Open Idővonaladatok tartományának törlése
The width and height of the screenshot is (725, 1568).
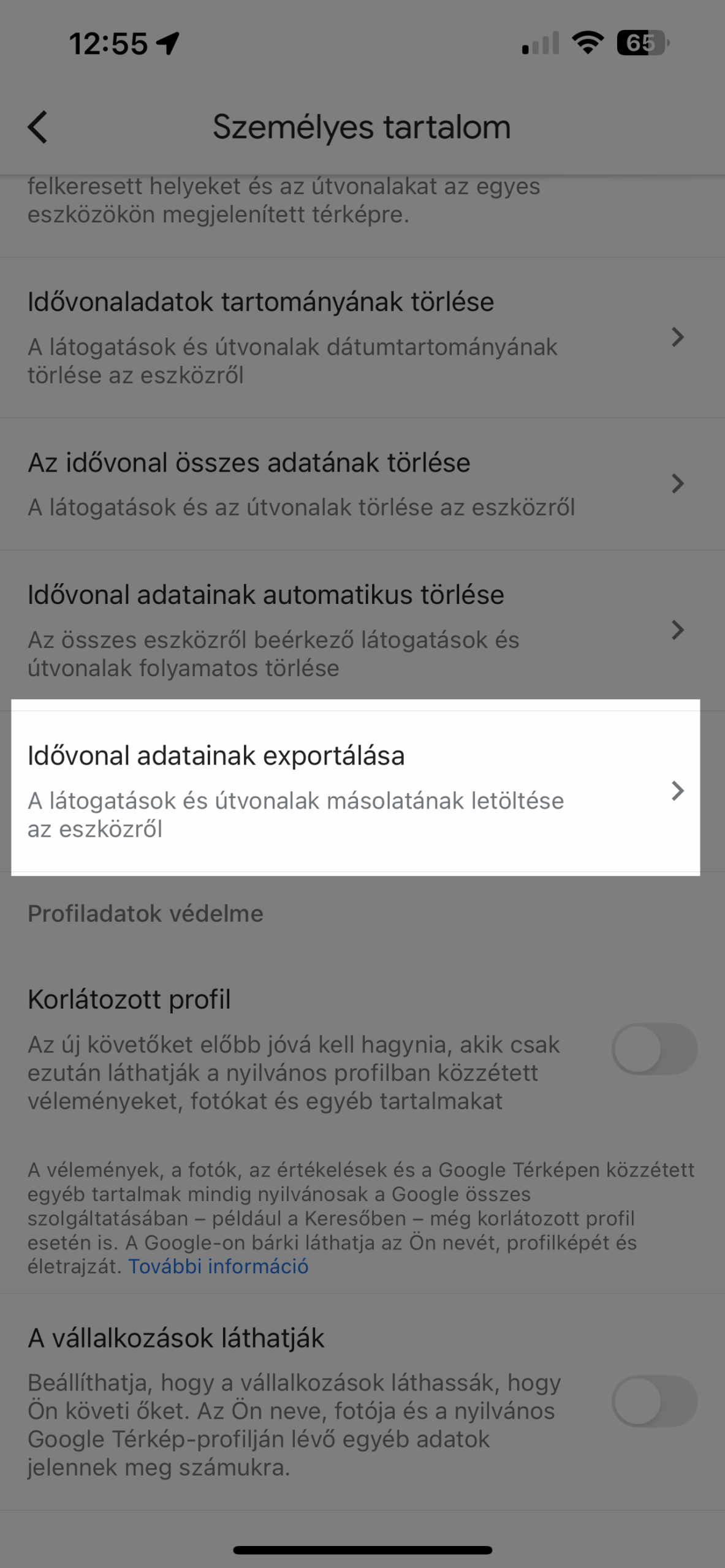tap(355, 337)
